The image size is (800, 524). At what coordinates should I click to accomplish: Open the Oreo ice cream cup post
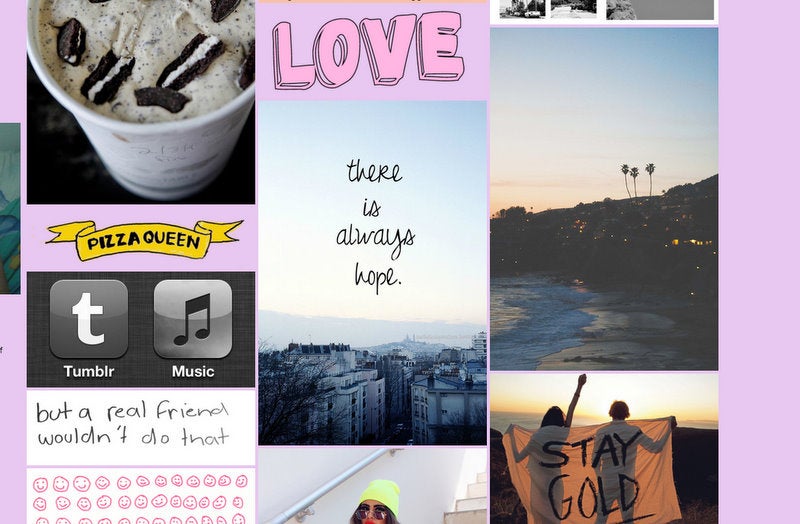coord(141,100)
